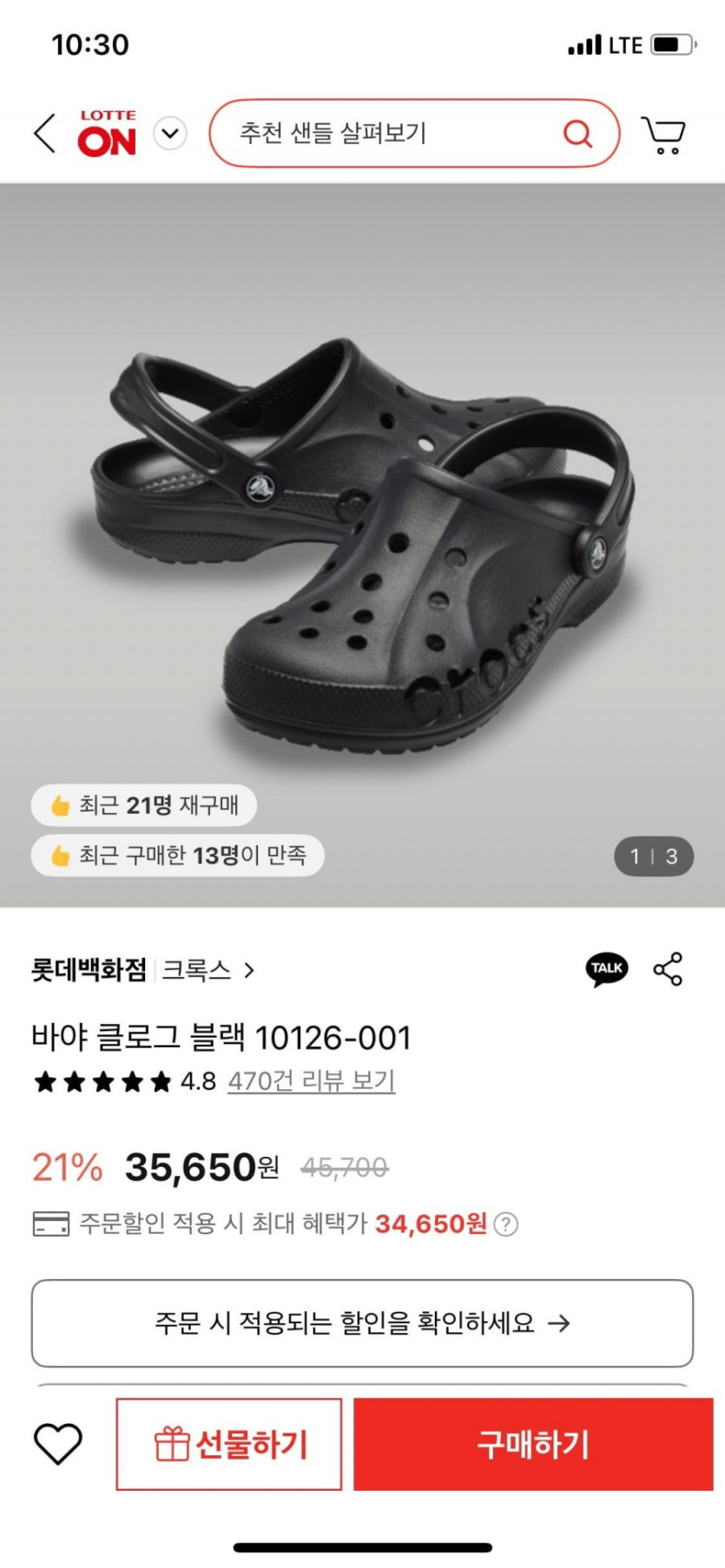The width and height of the screenshot is (725, 1568).
Task: Open the shopping cart
Action: 664,134
